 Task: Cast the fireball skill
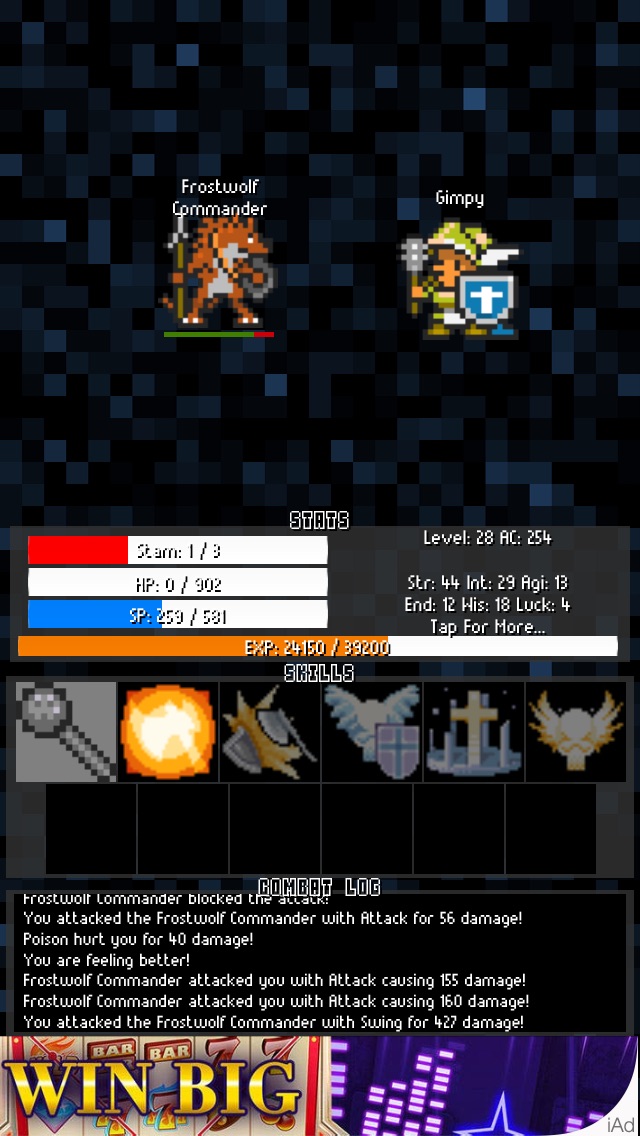coord(168,731)
